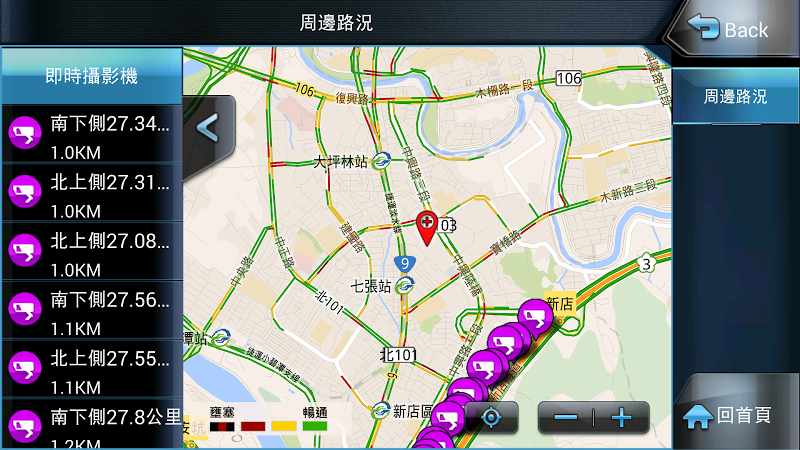Image resolution: width=800 pixels, height=450 pixels.
Task: Open camera 北上側27.08 at 1.0KM
Action: tap(92, 253)
